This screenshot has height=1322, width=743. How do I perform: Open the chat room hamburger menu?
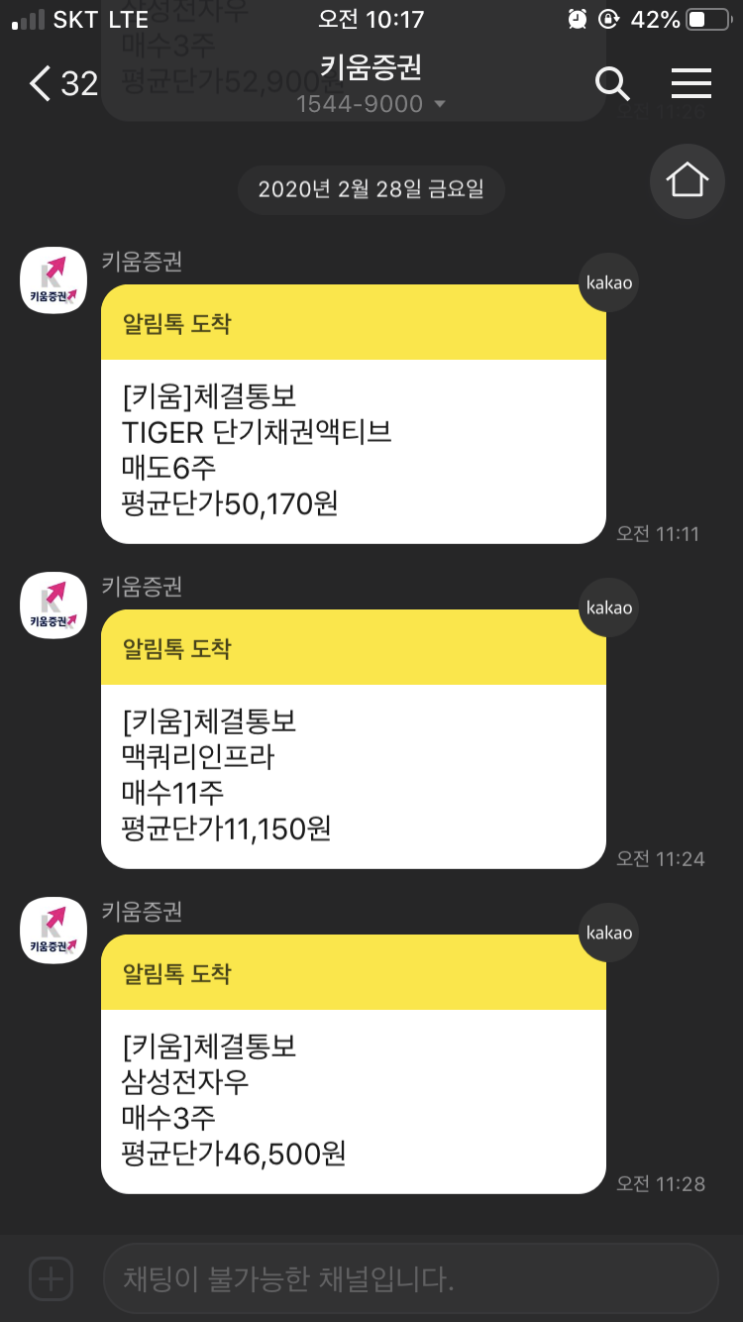[x=691, y=84]
